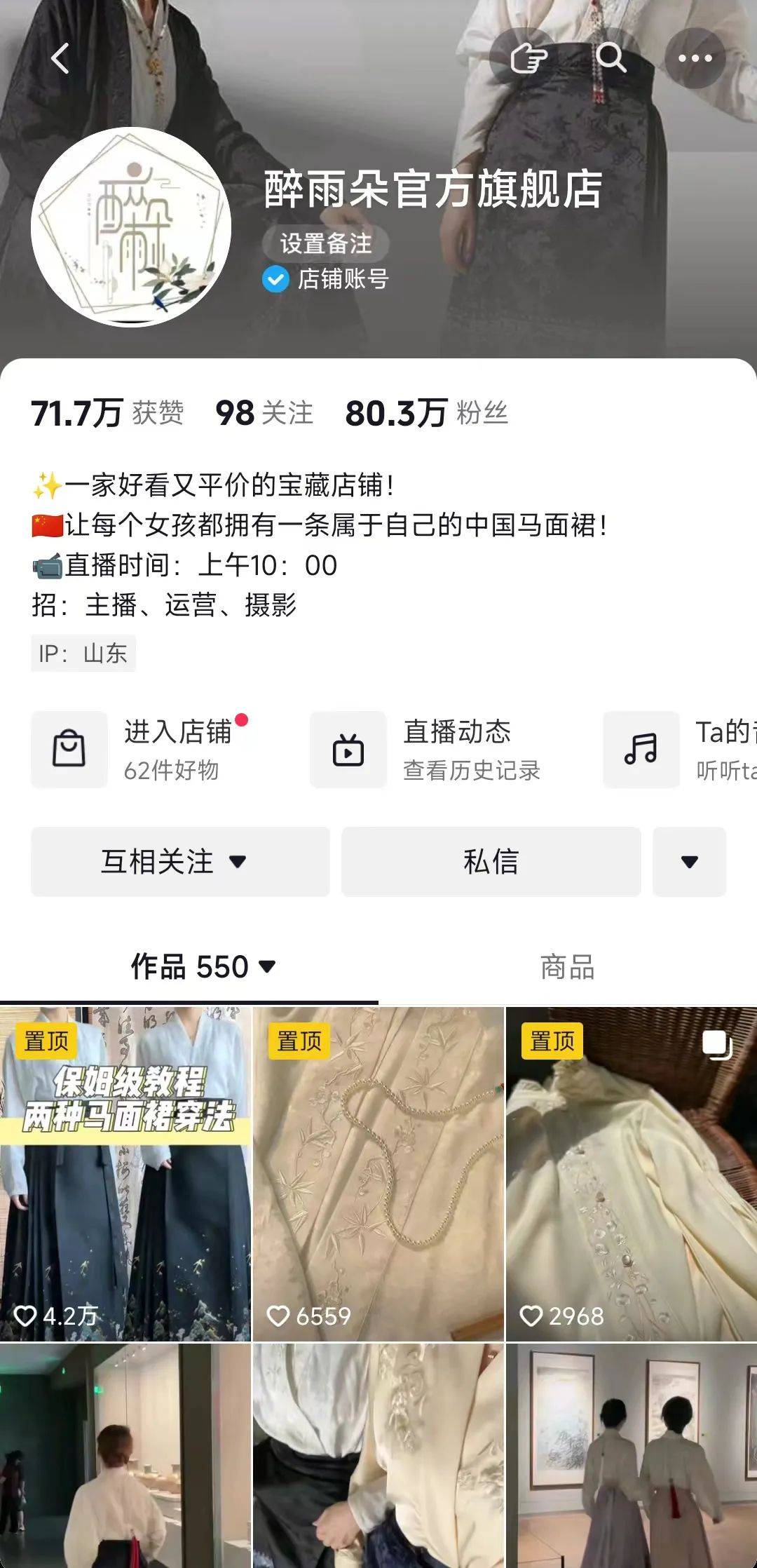Open the three-dot more menu
The height and width of the screenshot is (1568, 757).
coord(694,58)
